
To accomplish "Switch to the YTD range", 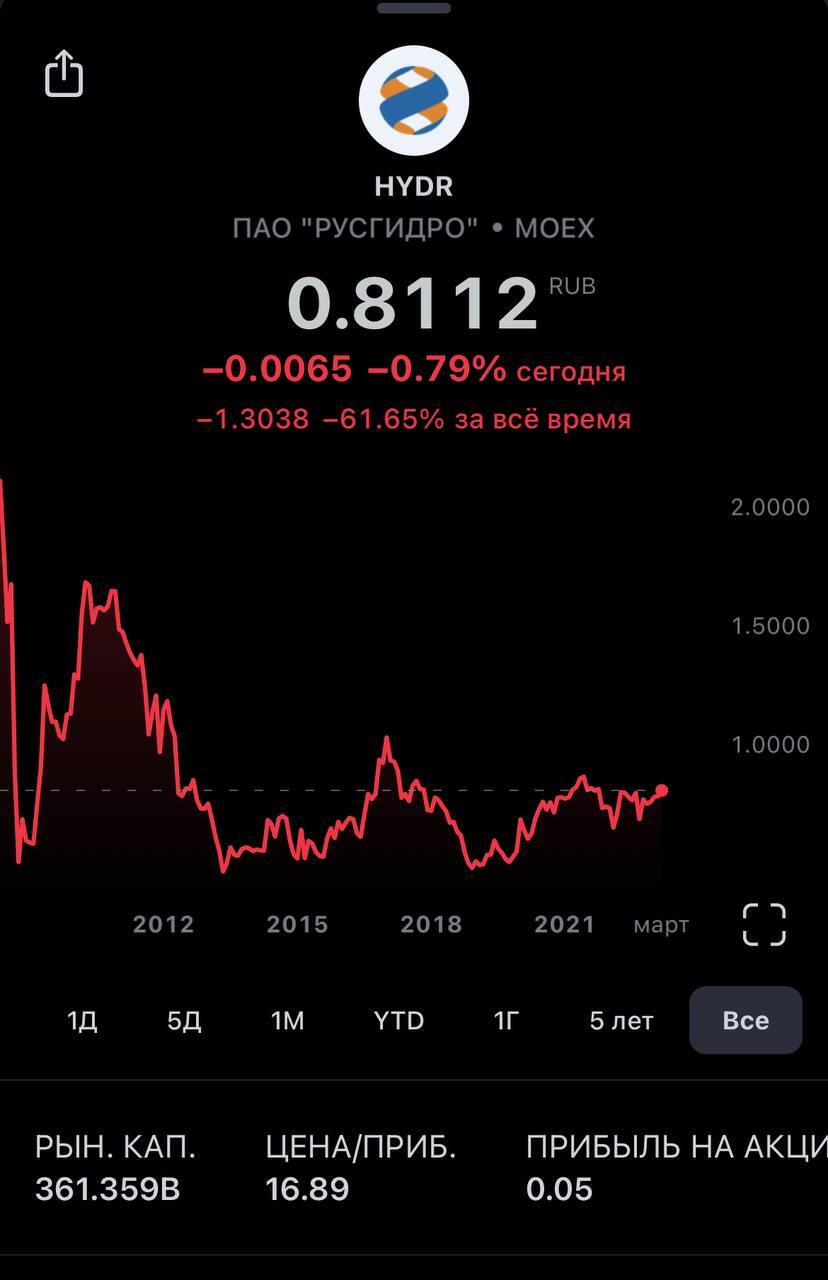I will pyautogui.click(x=399, y=1021).
